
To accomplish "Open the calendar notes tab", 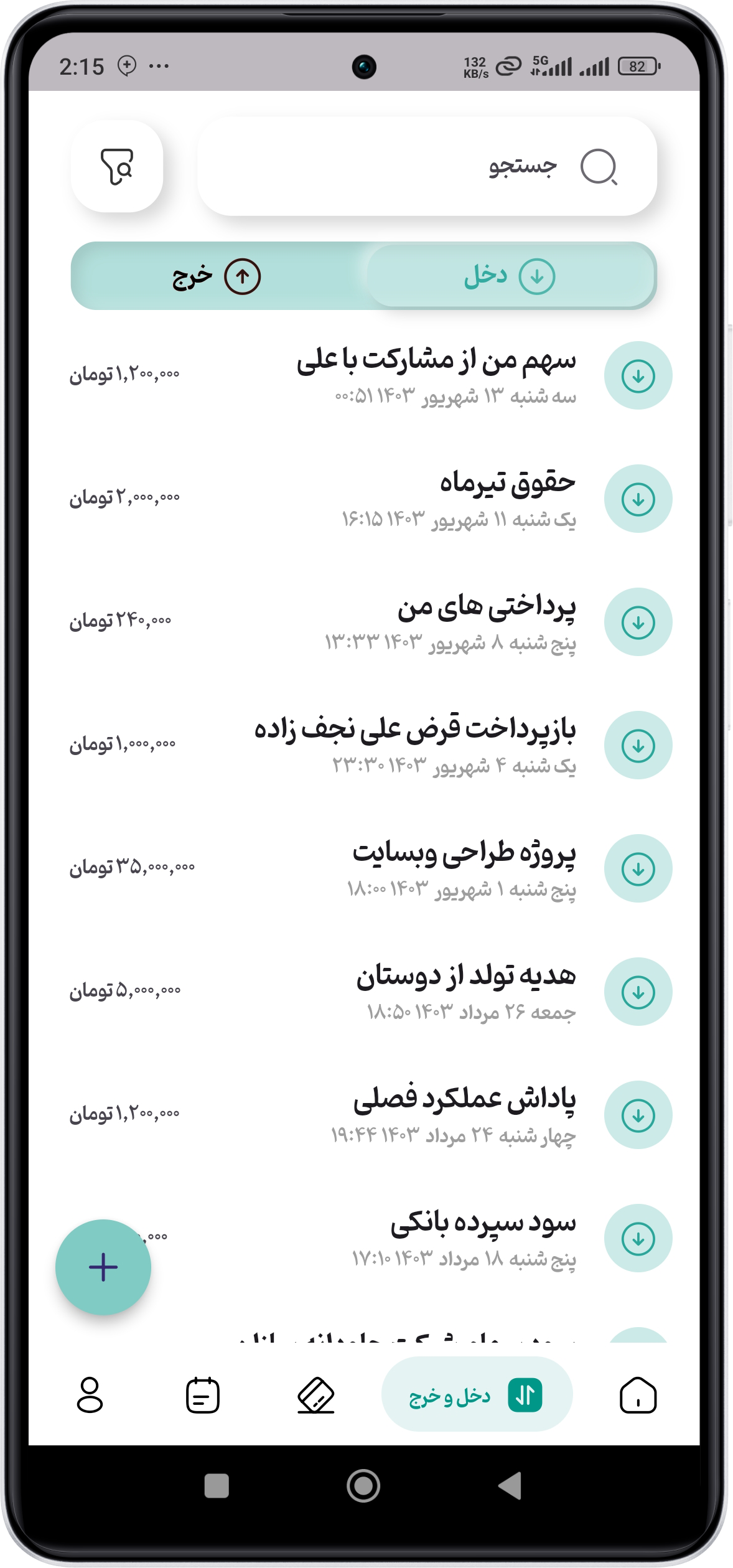I will tap(203, 1395).
